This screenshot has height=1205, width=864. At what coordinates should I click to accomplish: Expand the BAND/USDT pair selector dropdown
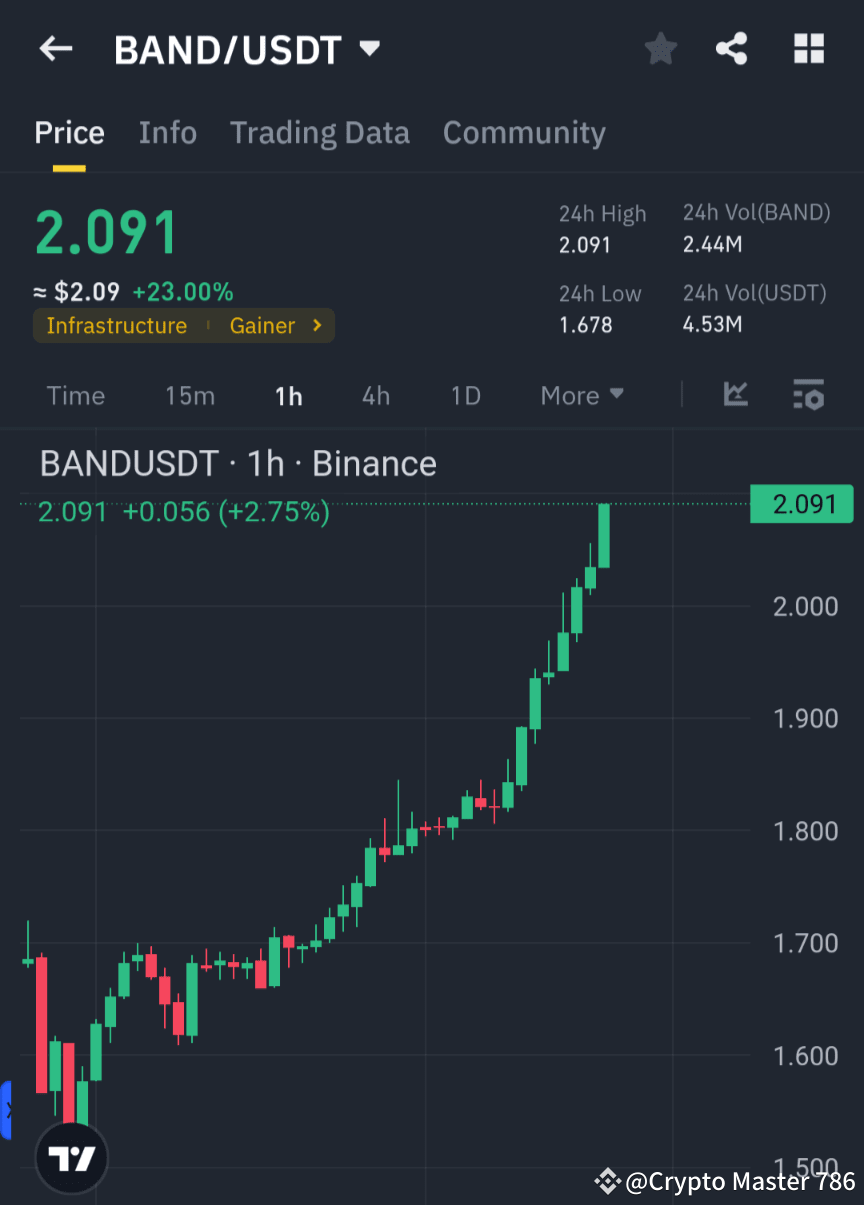pos(369,48)
